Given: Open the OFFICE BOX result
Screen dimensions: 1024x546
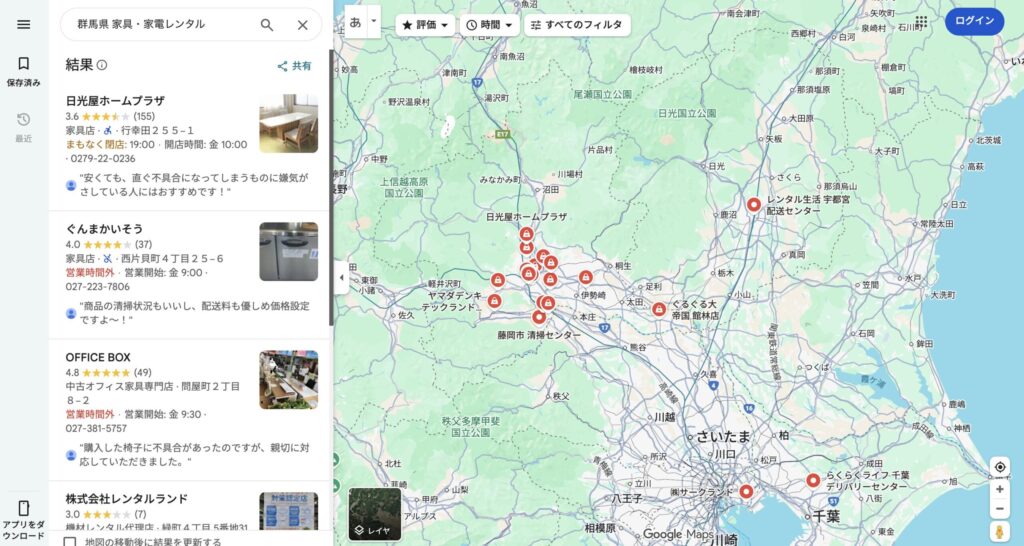Looking at the screenshot, I should pyautogui.click(x=98, y=357).
